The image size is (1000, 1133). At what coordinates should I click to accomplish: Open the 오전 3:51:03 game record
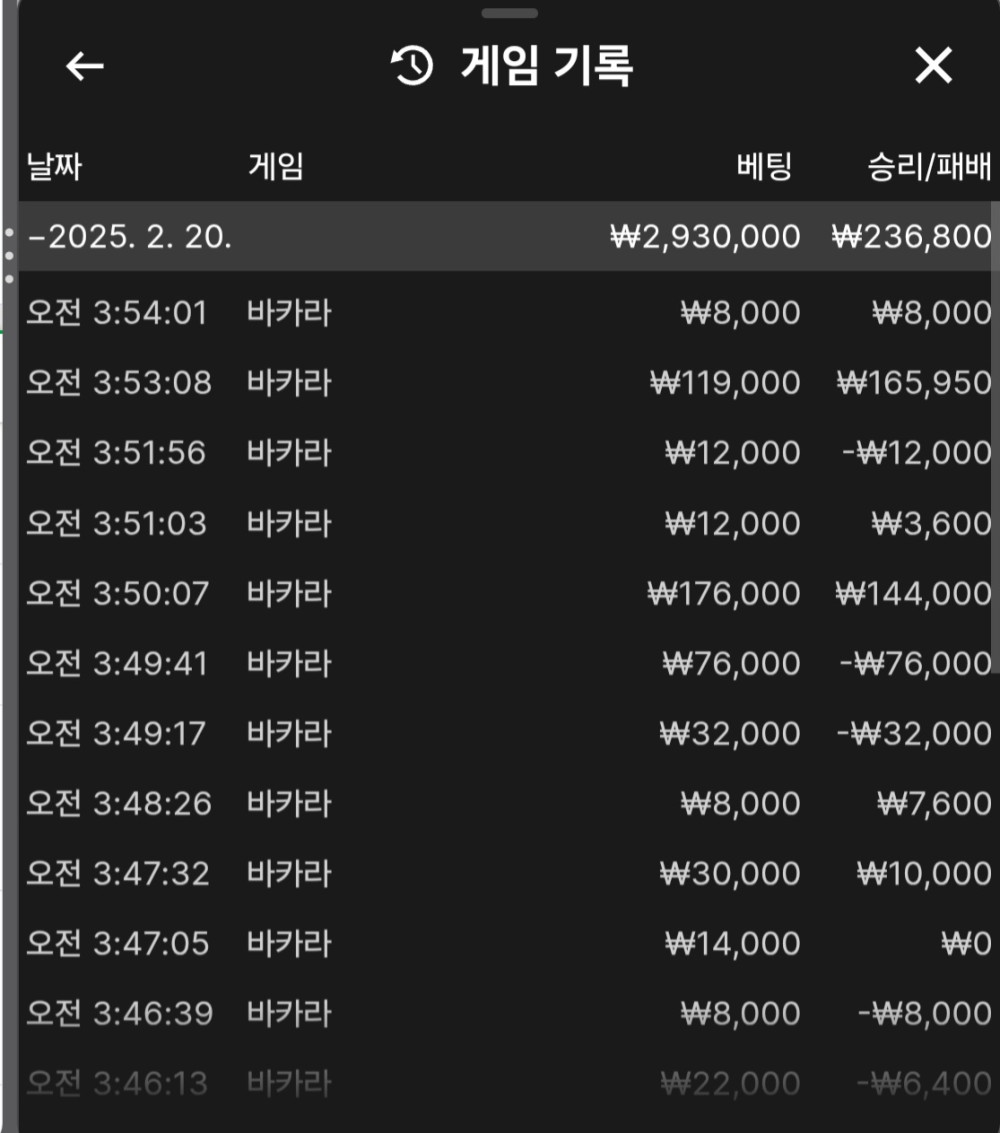pos(500,524)
